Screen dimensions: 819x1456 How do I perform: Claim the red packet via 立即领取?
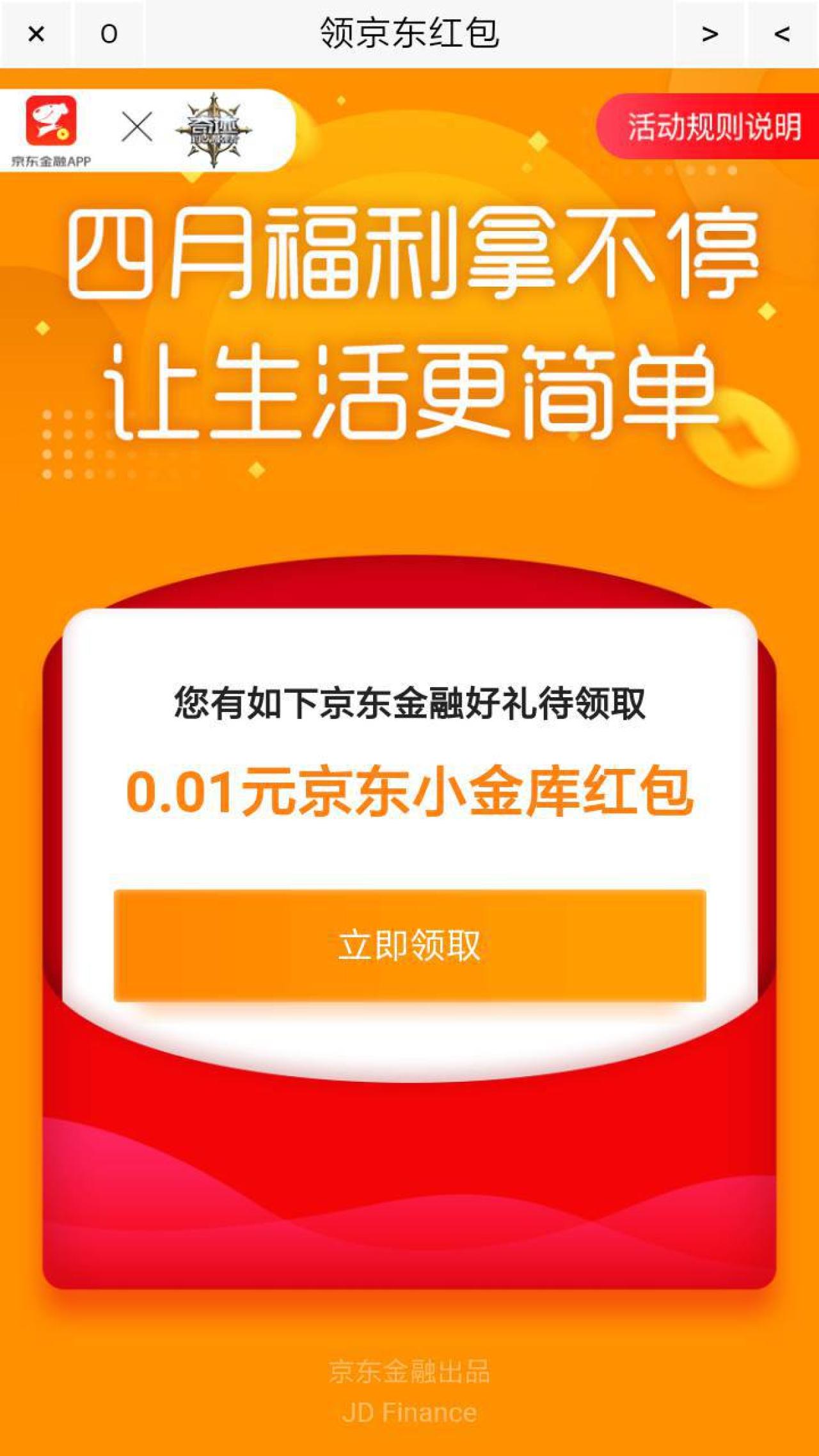pos(409,945)
